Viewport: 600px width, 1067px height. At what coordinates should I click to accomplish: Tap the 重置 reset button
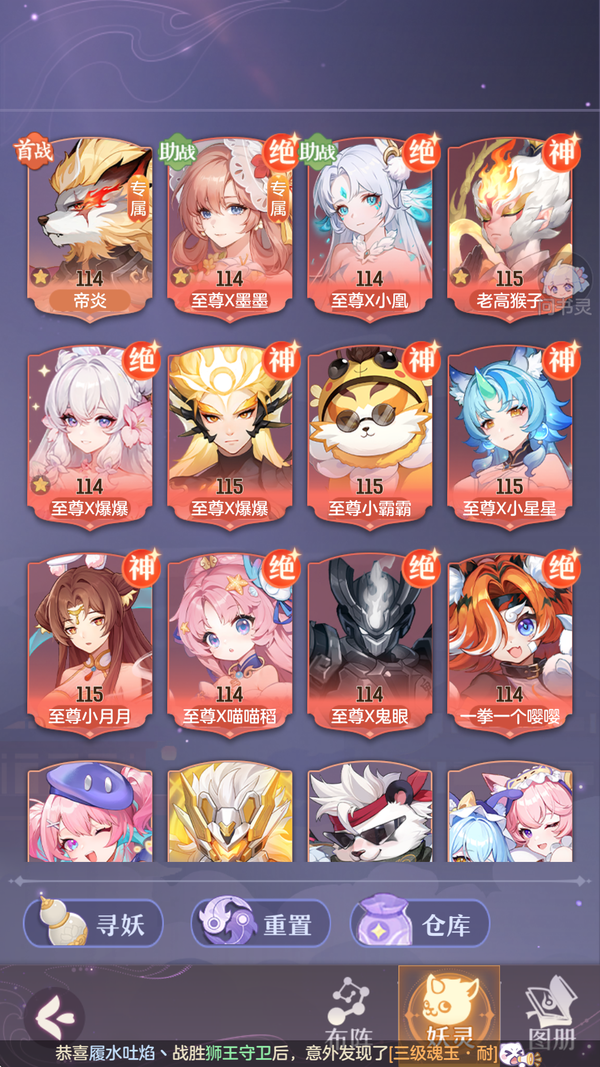(x=263, y=923)
